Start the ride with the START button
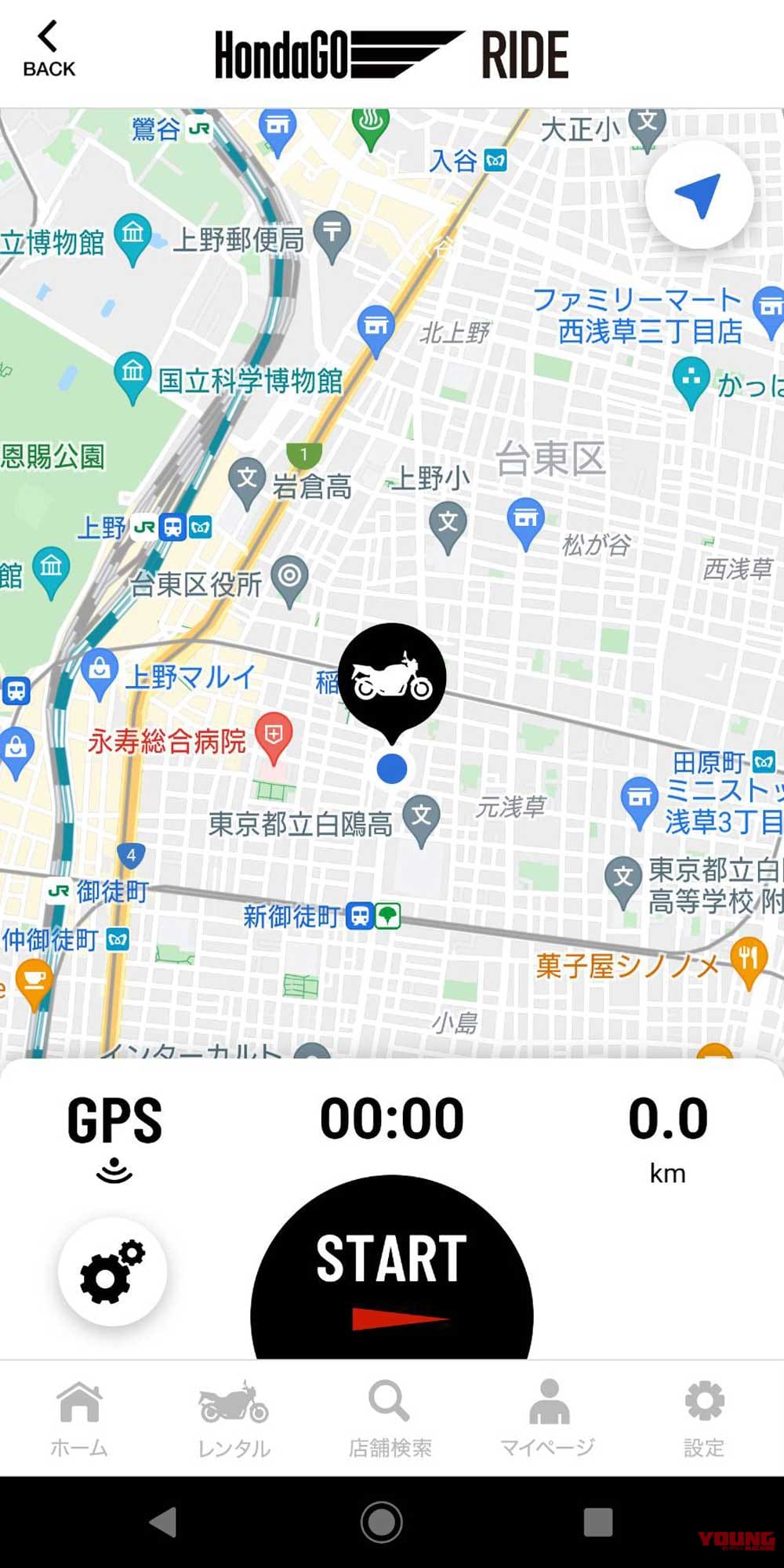This screenshot has height=1568, width=784. (x=392, y=1272)
